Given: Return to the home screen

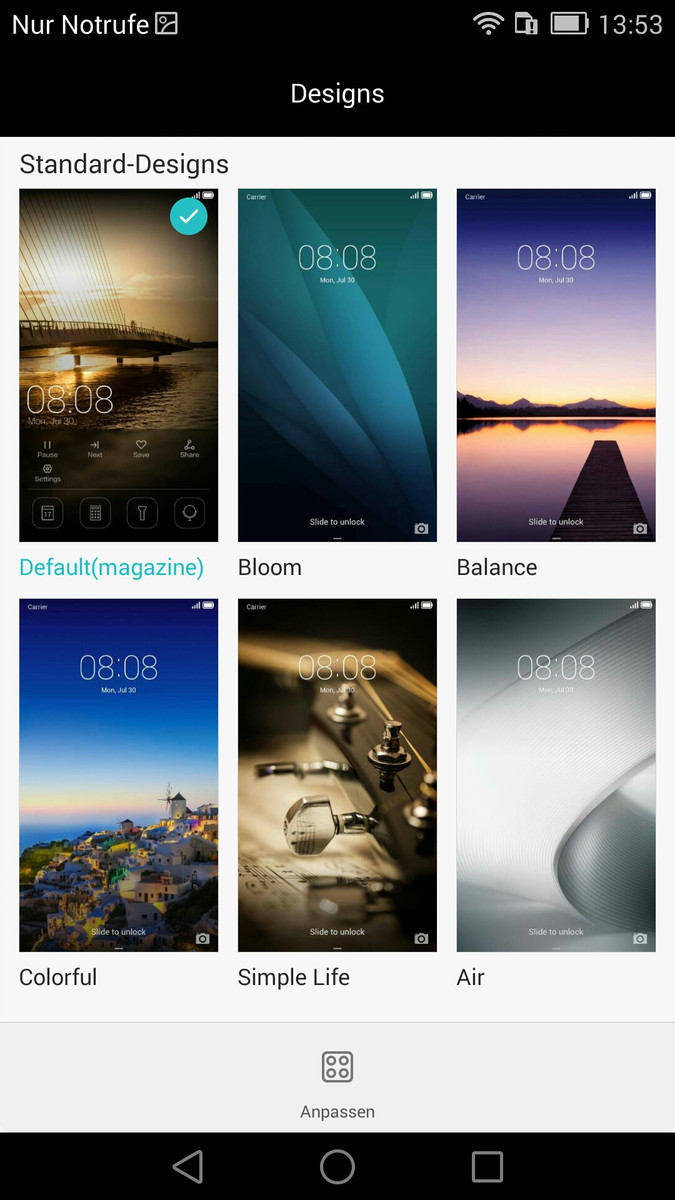Looking at the screenshot, I should click(x=337, y=1166).
